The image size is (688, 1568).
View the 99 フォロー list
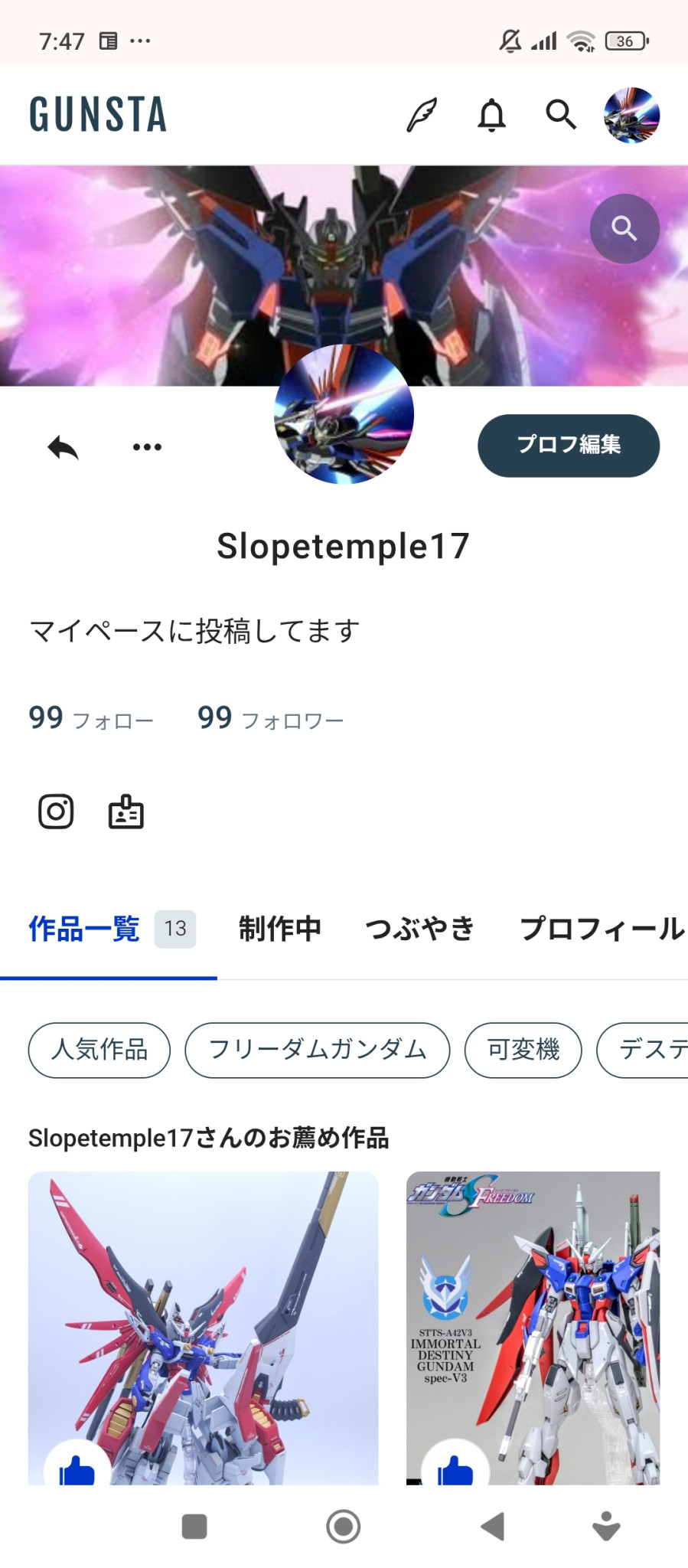point(91,719)
